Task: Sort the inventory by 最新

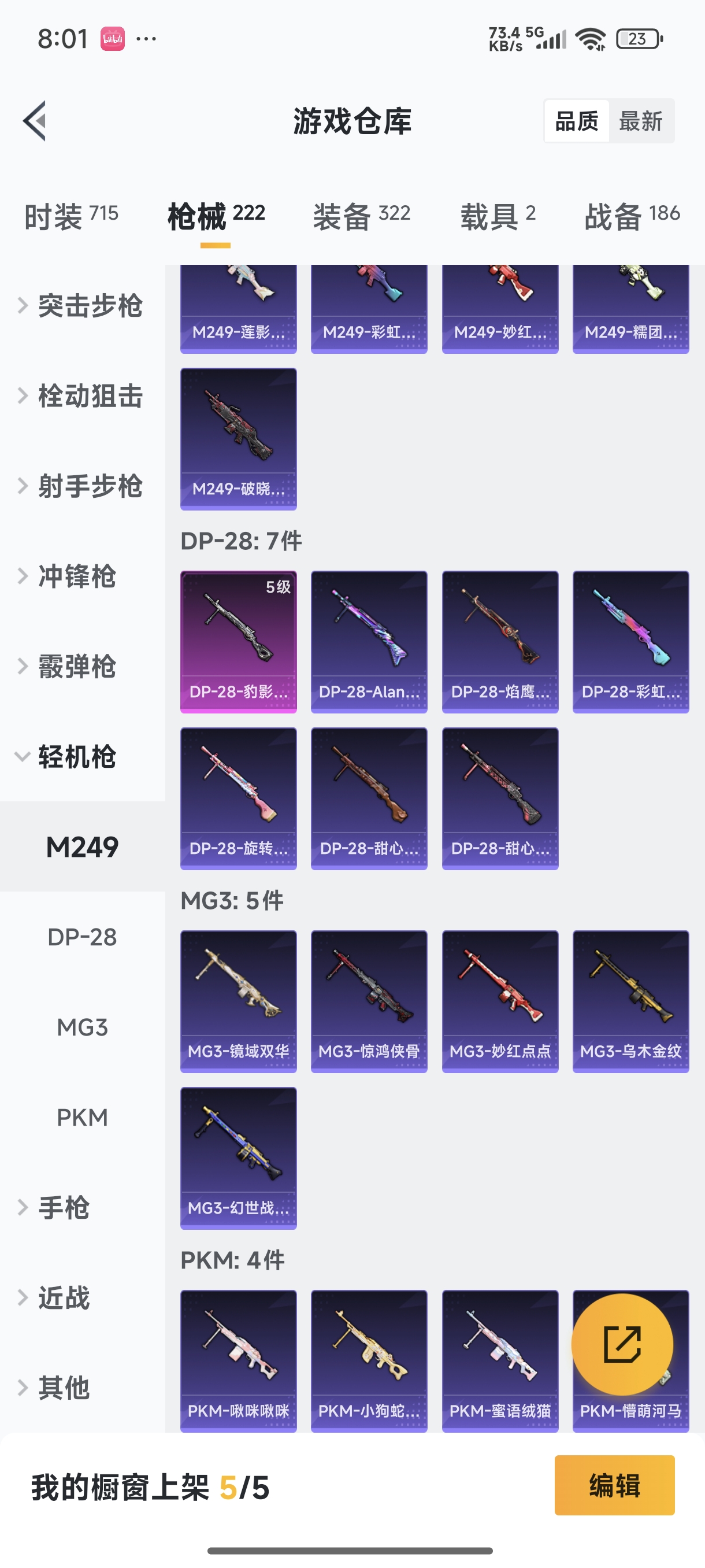Action: (640, 121)
